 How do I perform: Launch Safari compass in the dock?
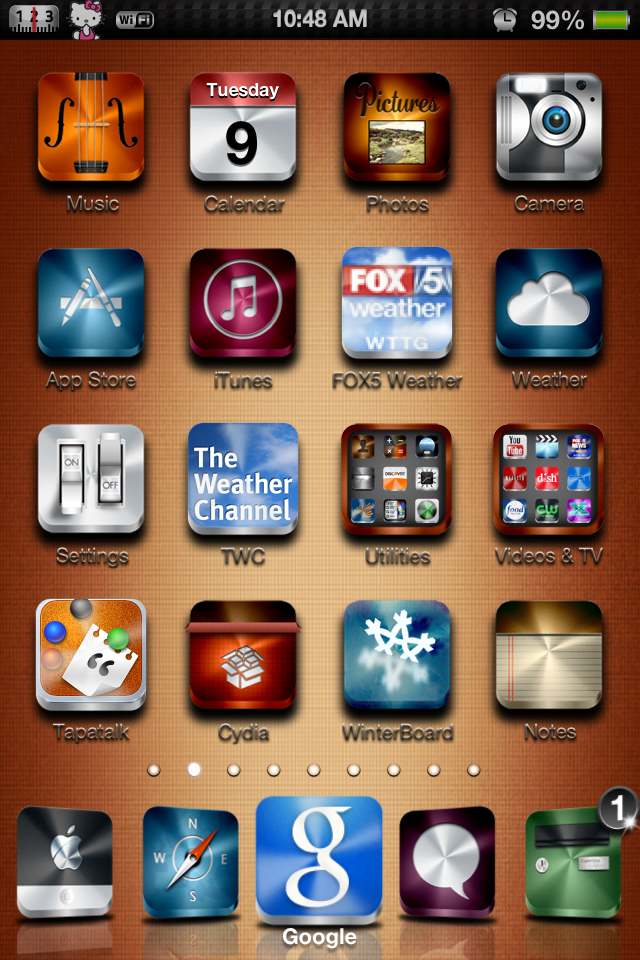pos(191,862)
